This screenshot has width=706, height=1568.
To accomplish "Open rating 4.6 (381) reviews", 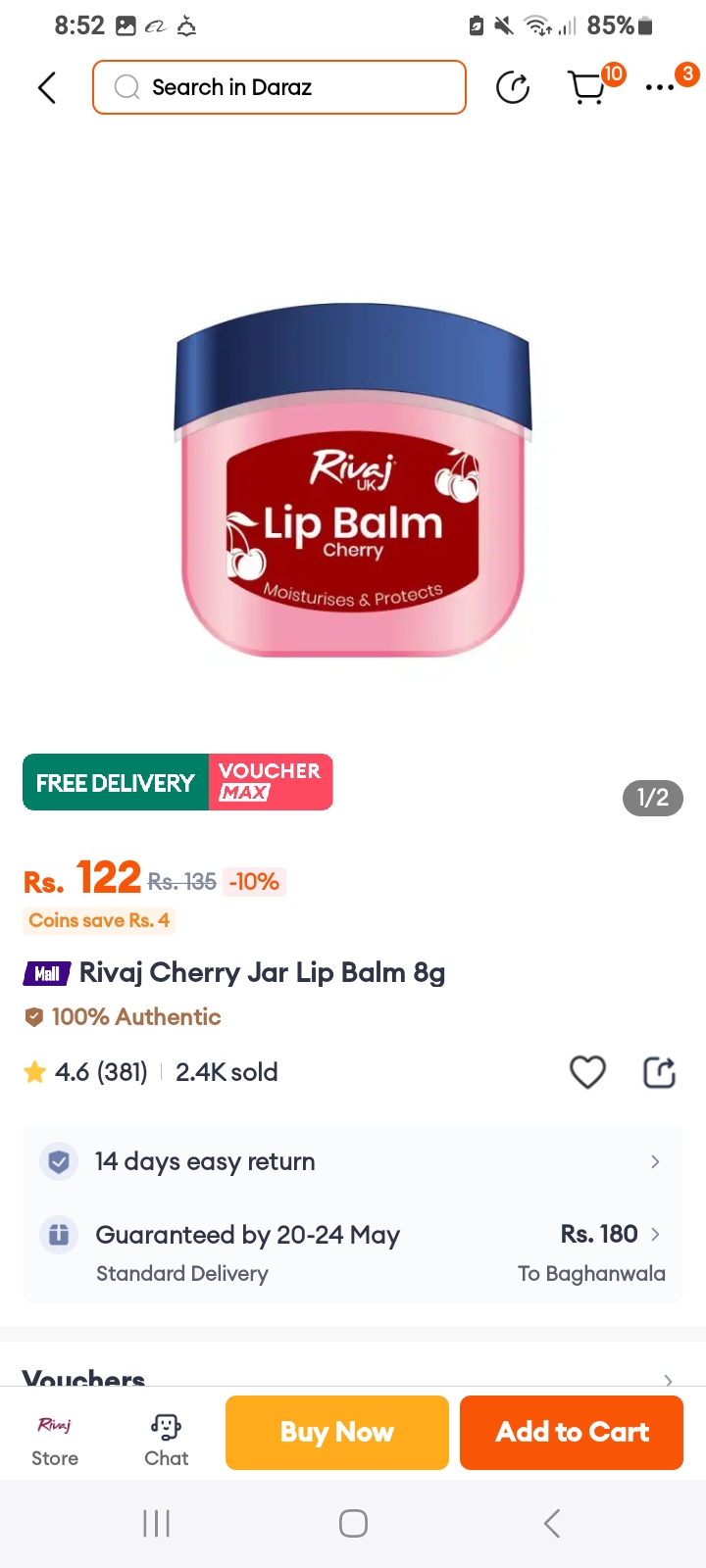I will tap(86, 1072).
